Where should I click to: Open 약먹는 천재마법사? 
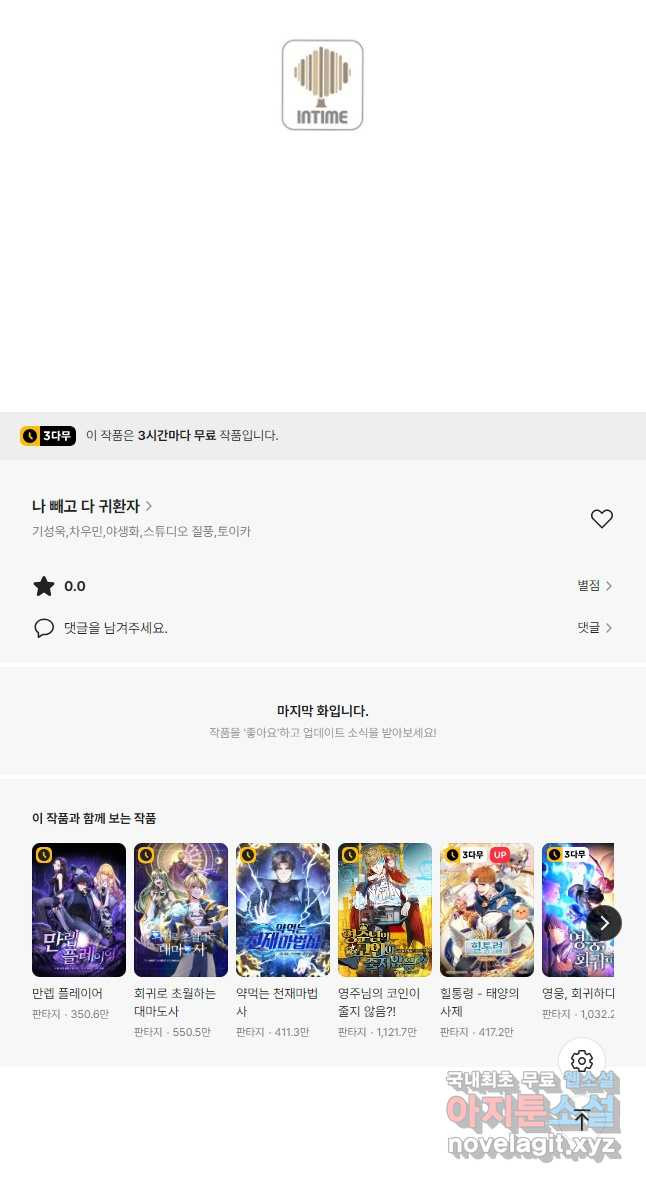pos(283,910)
